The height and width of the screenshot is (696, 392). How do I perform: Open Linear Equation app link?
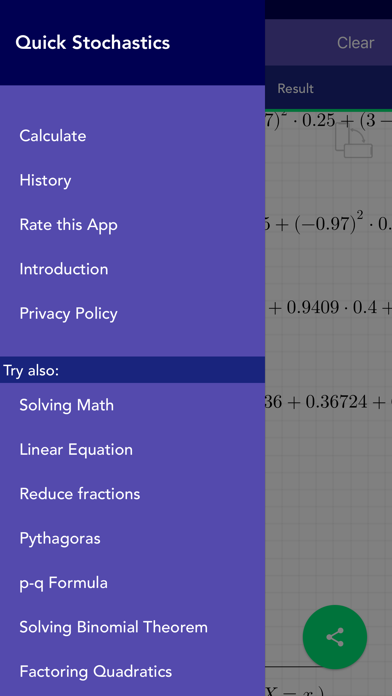pos(132,450)
